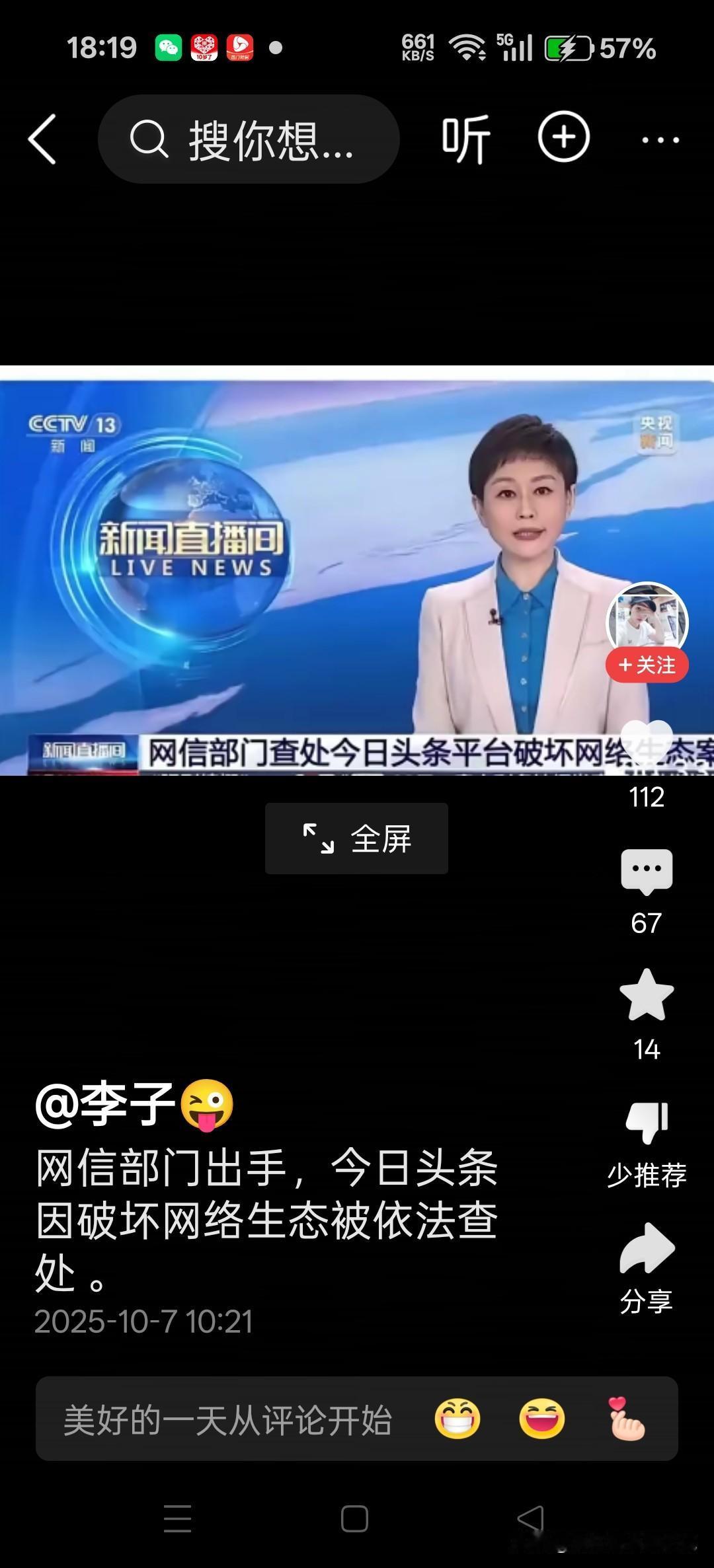
Task: Send the finger-heart emoji quick reaction
Action: (x=625, y=1419)
